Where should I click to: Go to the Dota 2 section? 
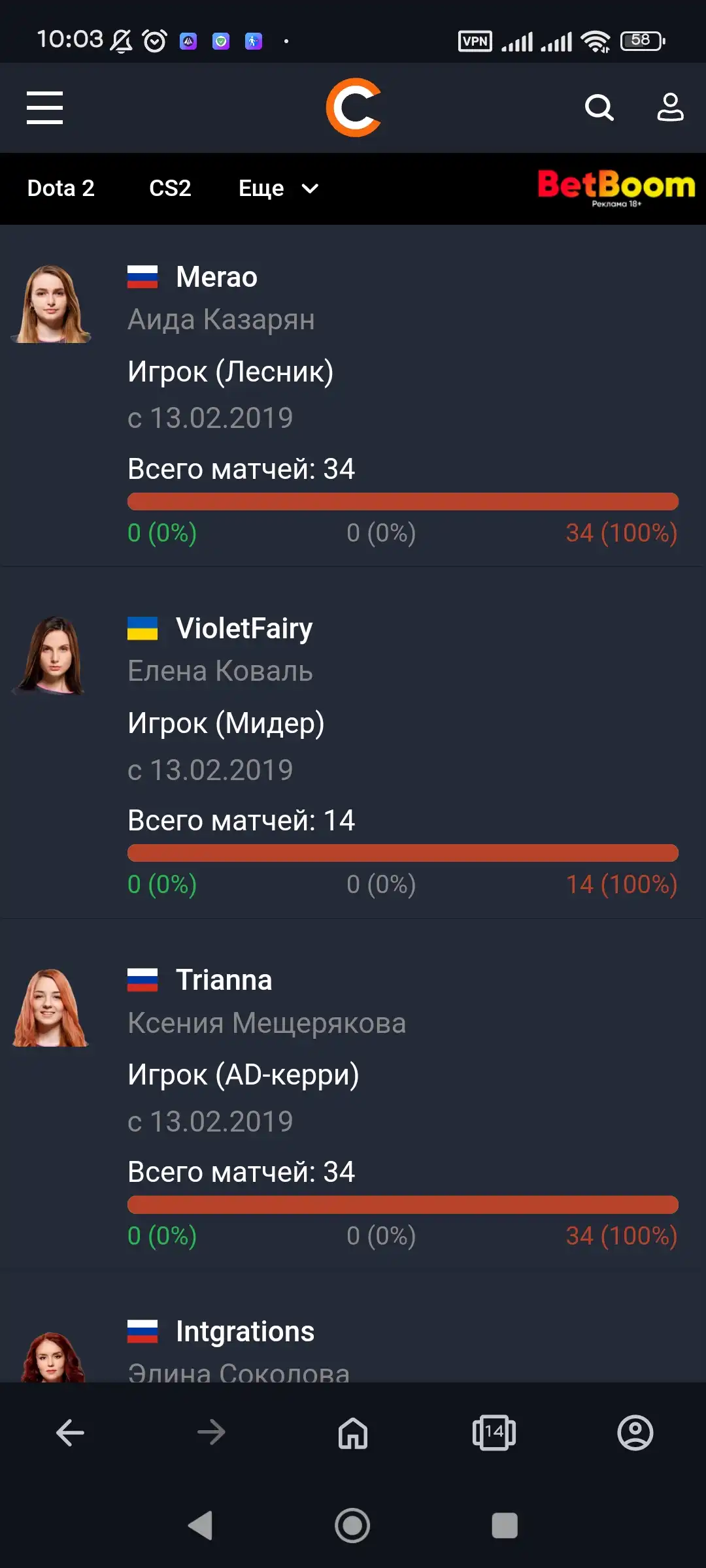point(61,188)
